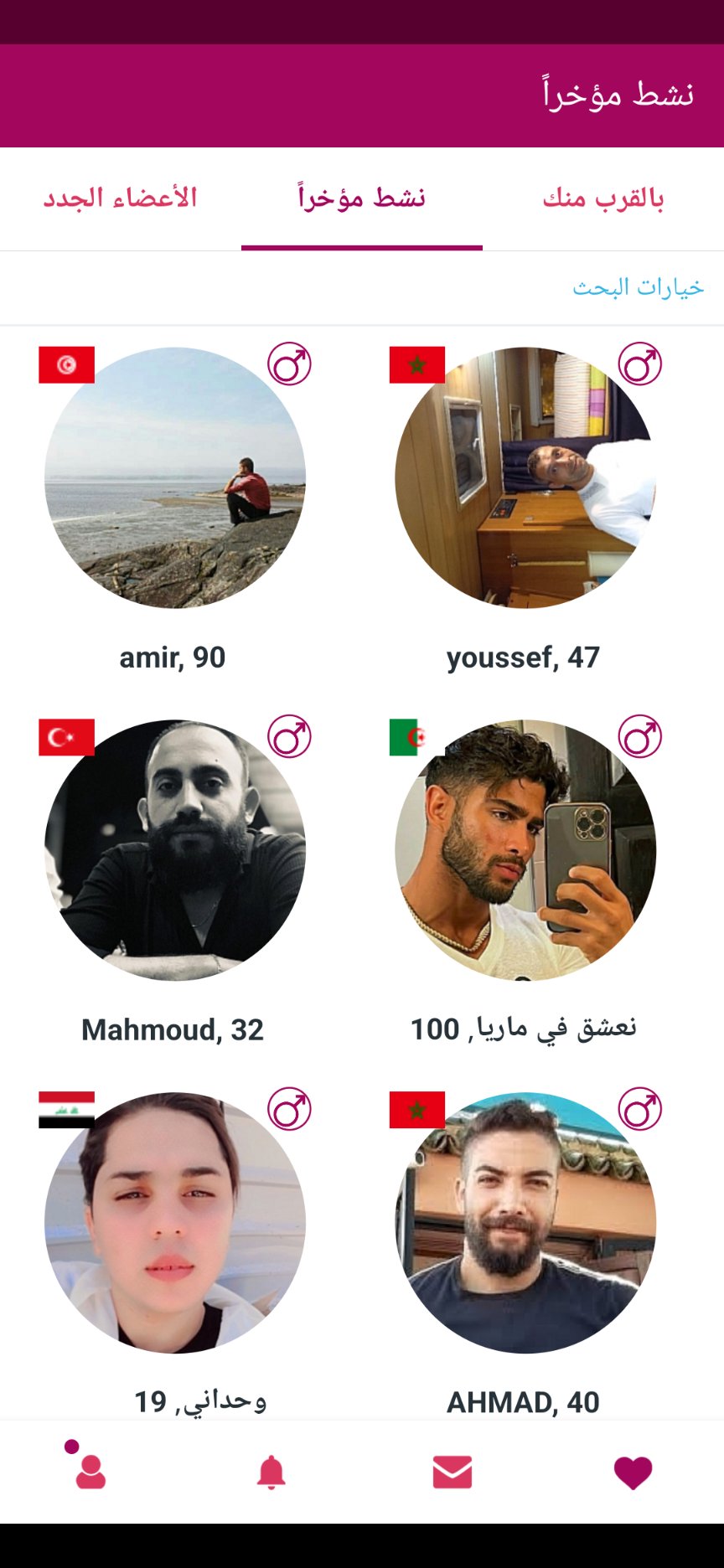Open AHMAD, 40 profile

525,1222
